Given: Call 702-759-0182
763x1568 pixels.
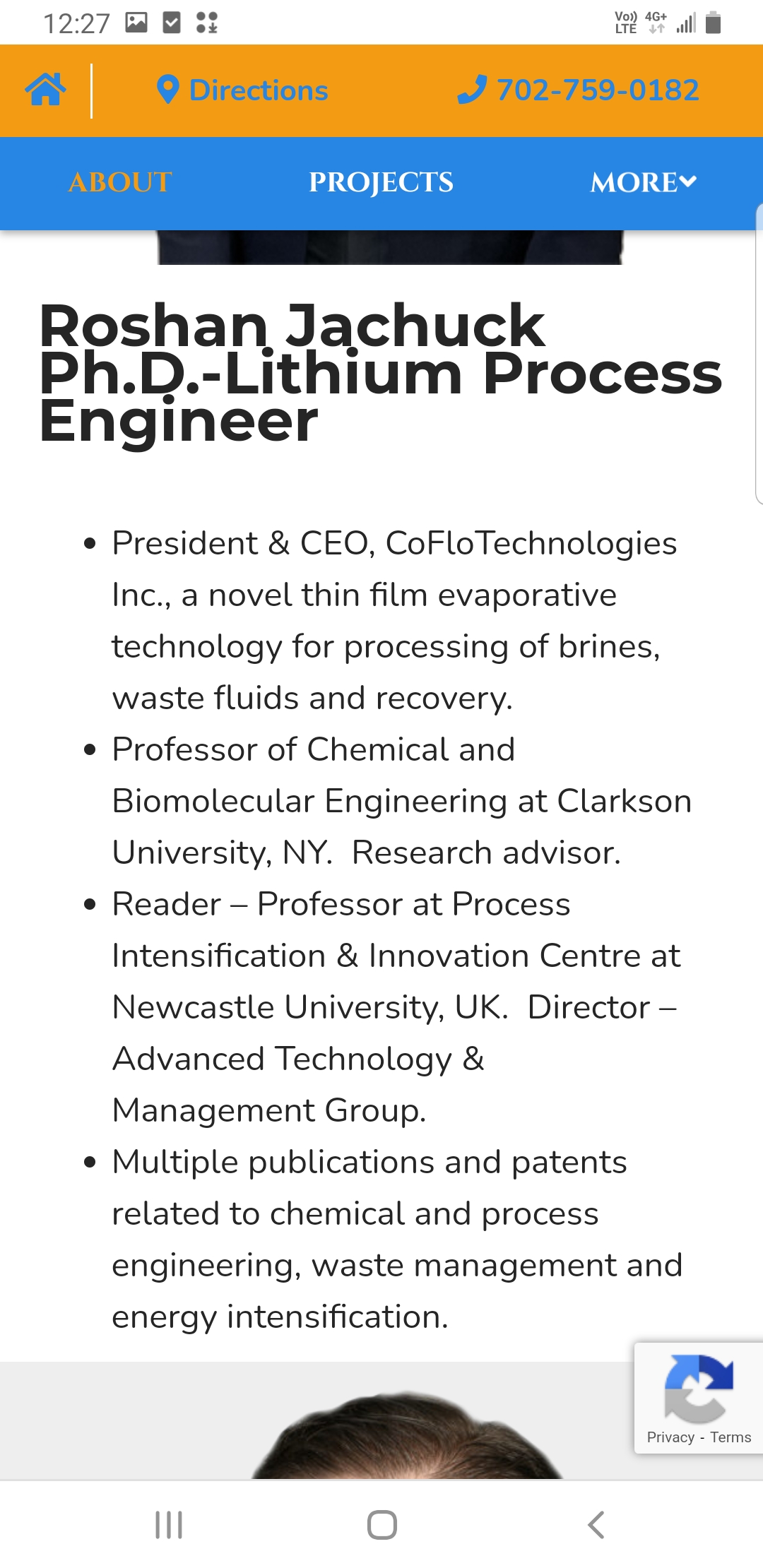Looking at the screenshot, I should (x=578, y=90).
